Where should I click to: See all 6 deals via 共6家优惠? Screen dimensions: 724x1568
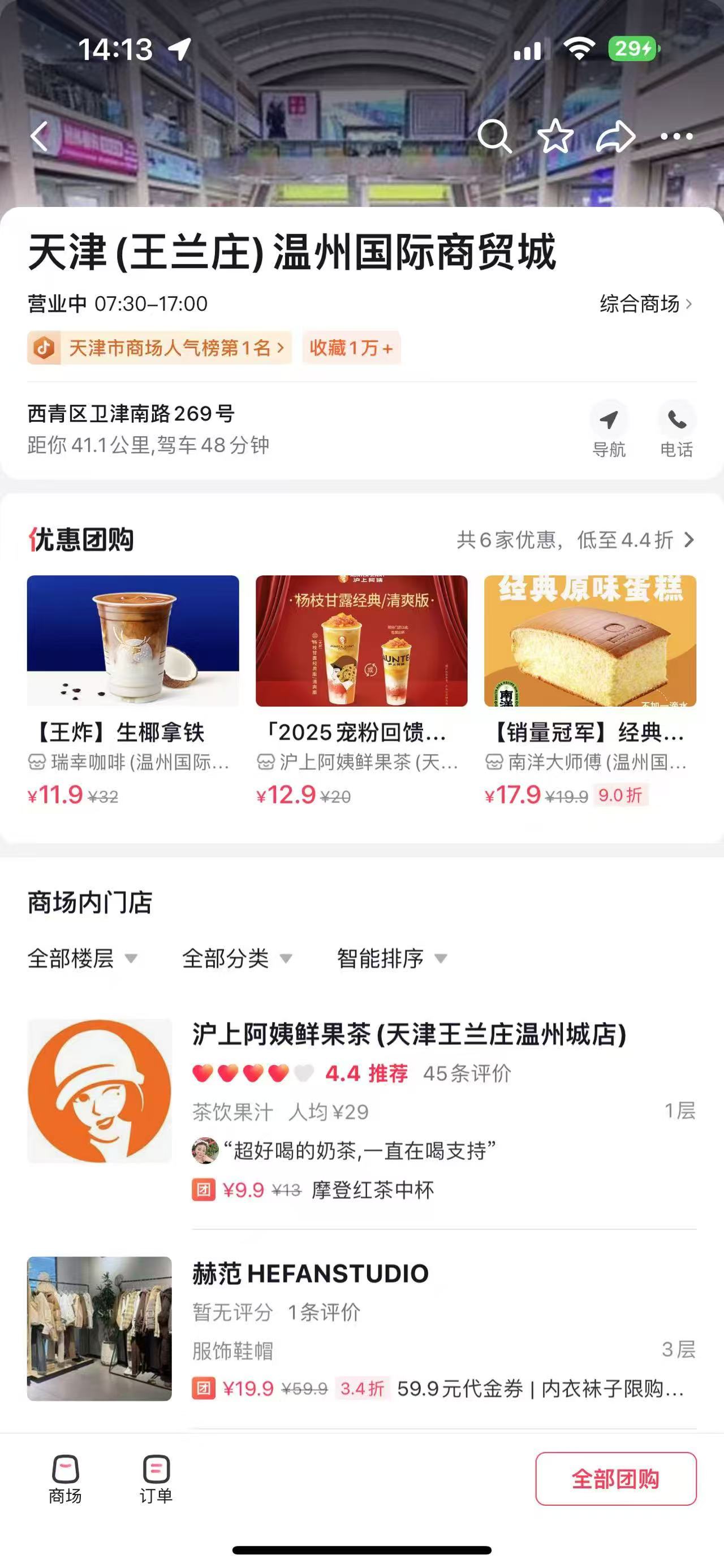(575, 540)
